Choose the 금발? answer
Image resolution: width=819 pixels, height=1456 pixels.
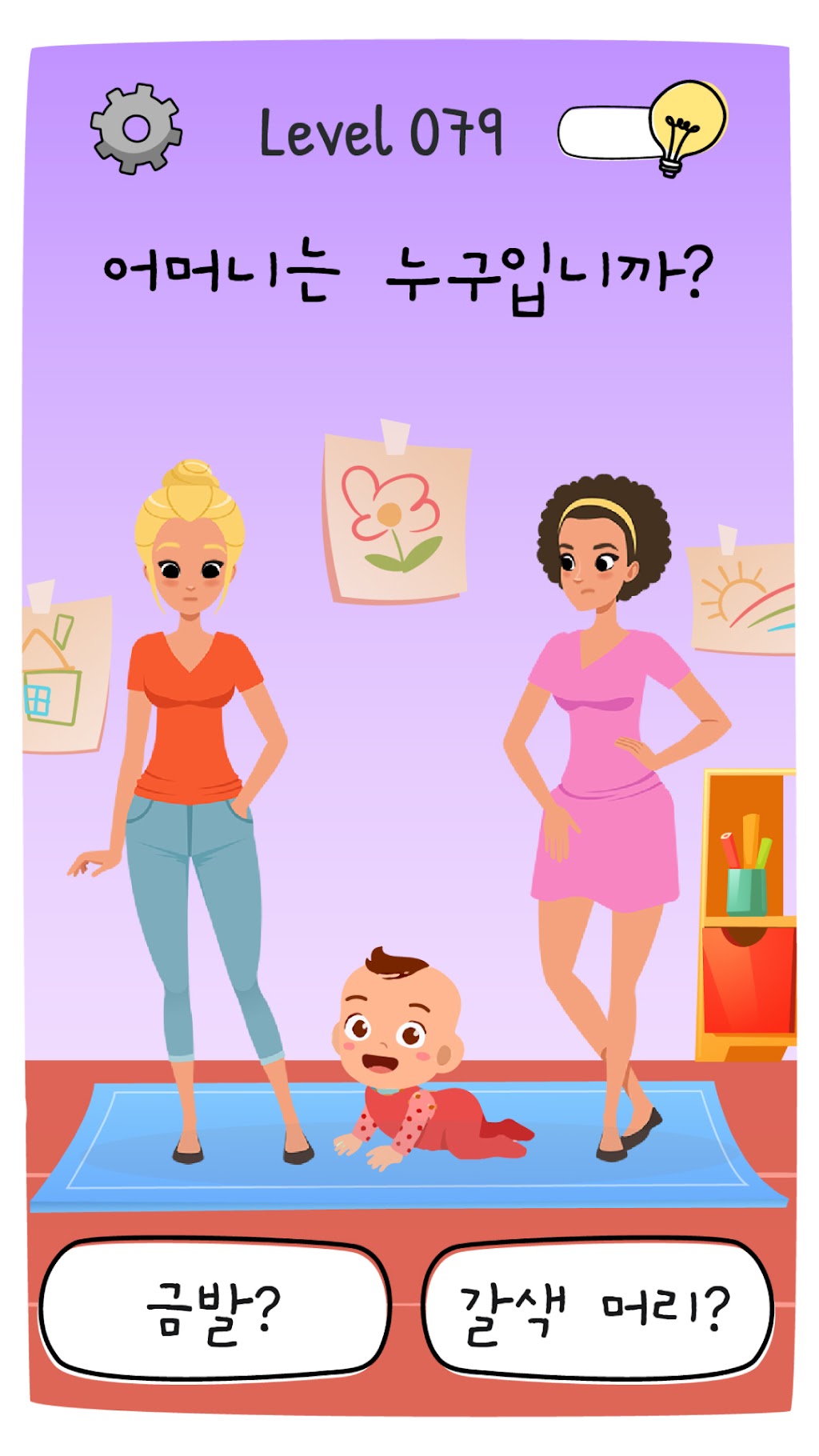click(x=214, y=1310)
